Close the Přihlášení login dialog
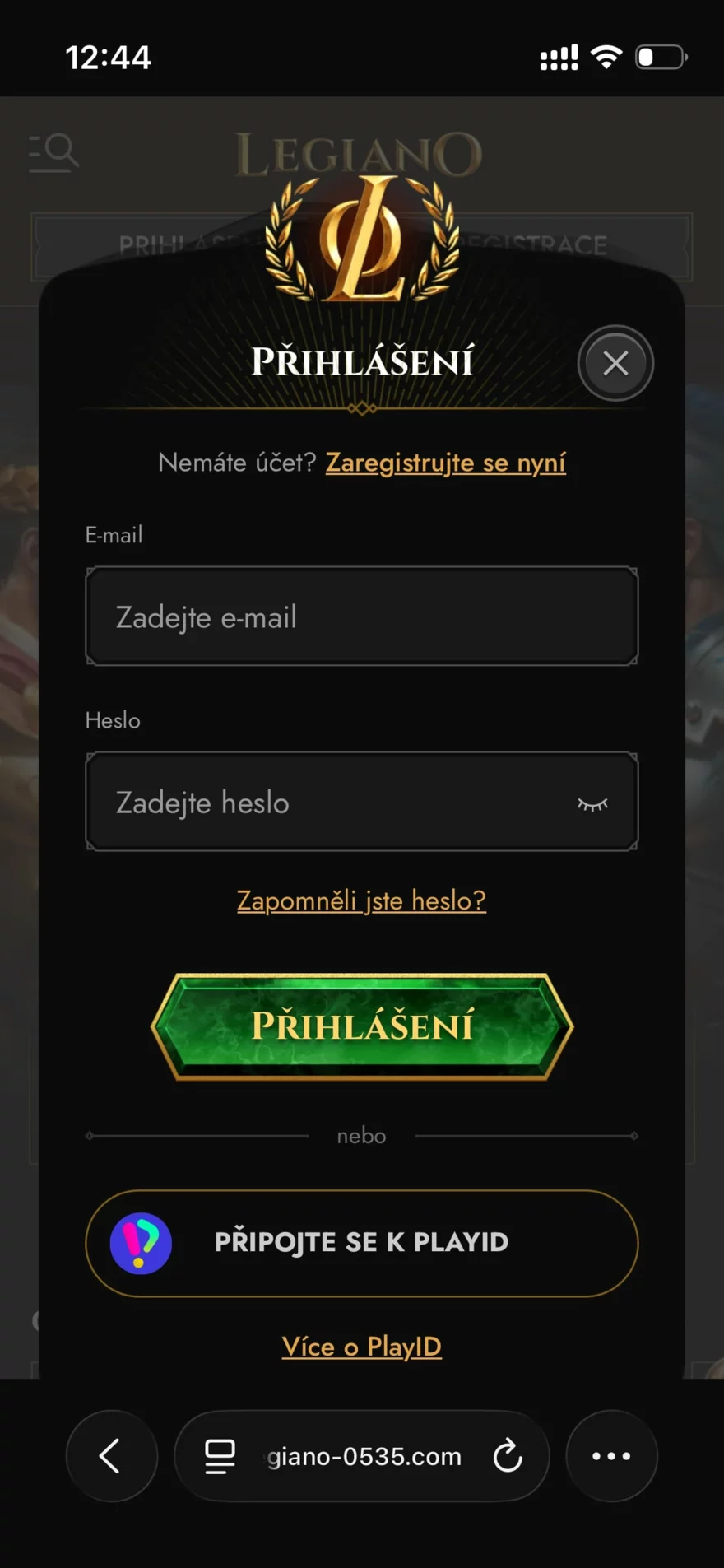 615,363
